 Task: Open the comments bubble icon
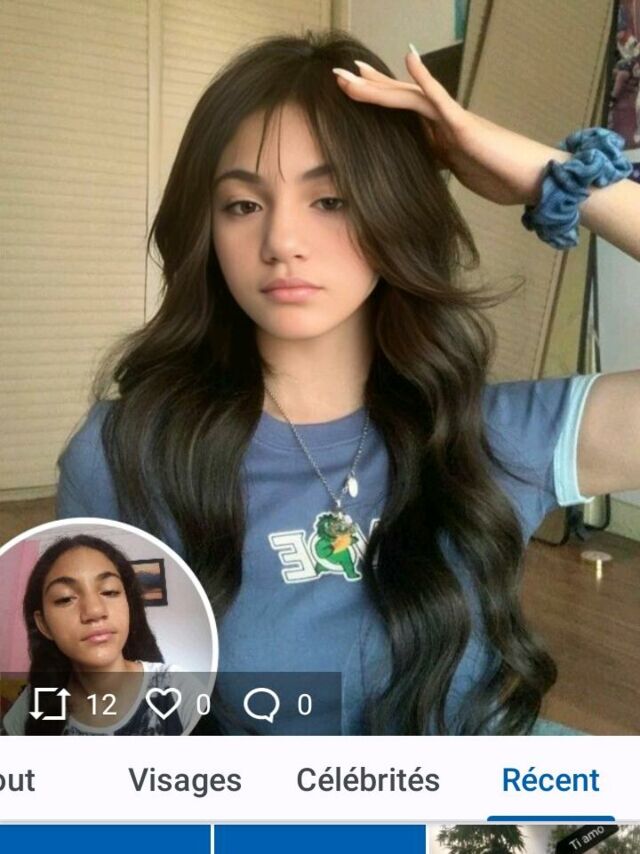(x=261, y=704)
